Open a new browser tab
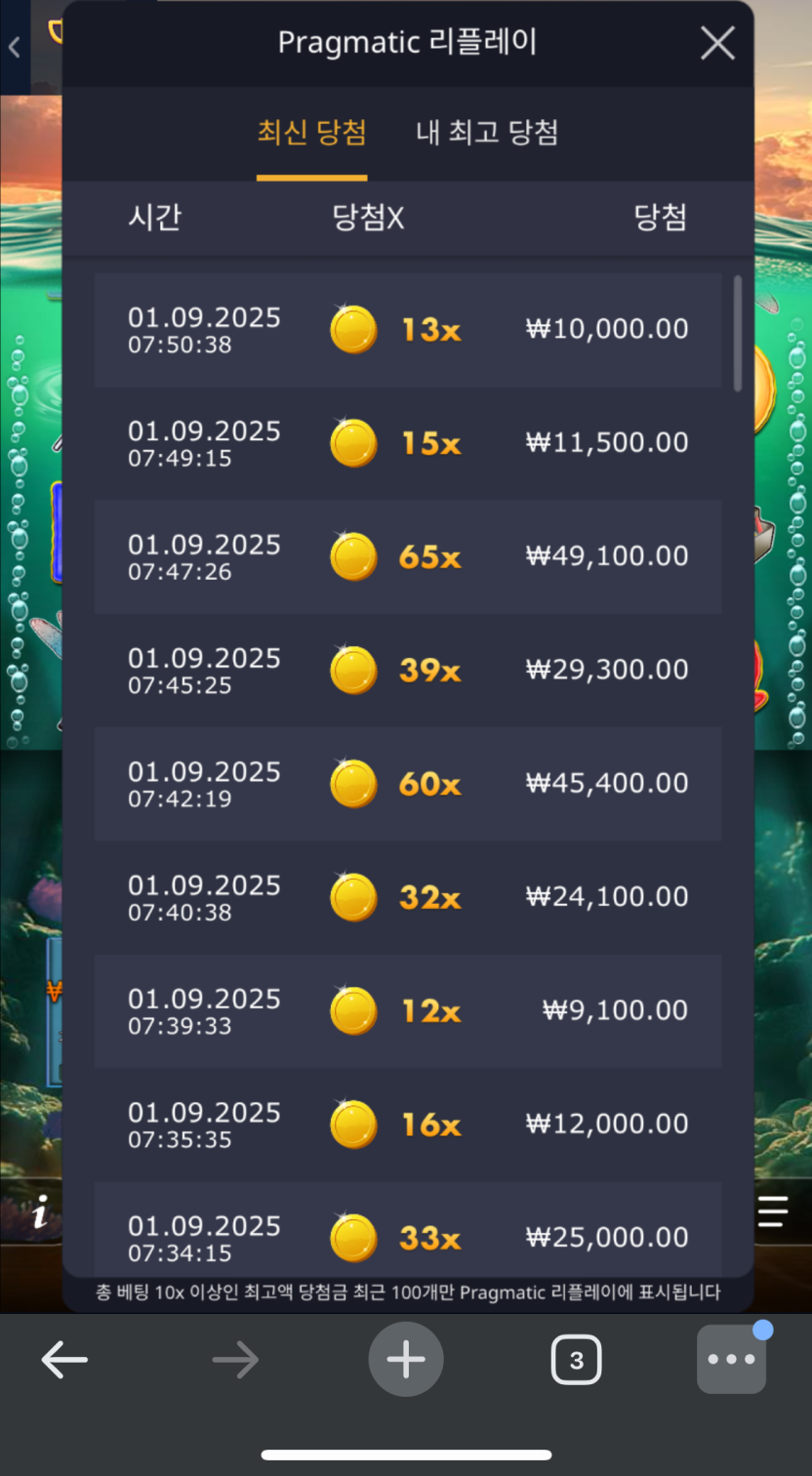 [406, 1359]
